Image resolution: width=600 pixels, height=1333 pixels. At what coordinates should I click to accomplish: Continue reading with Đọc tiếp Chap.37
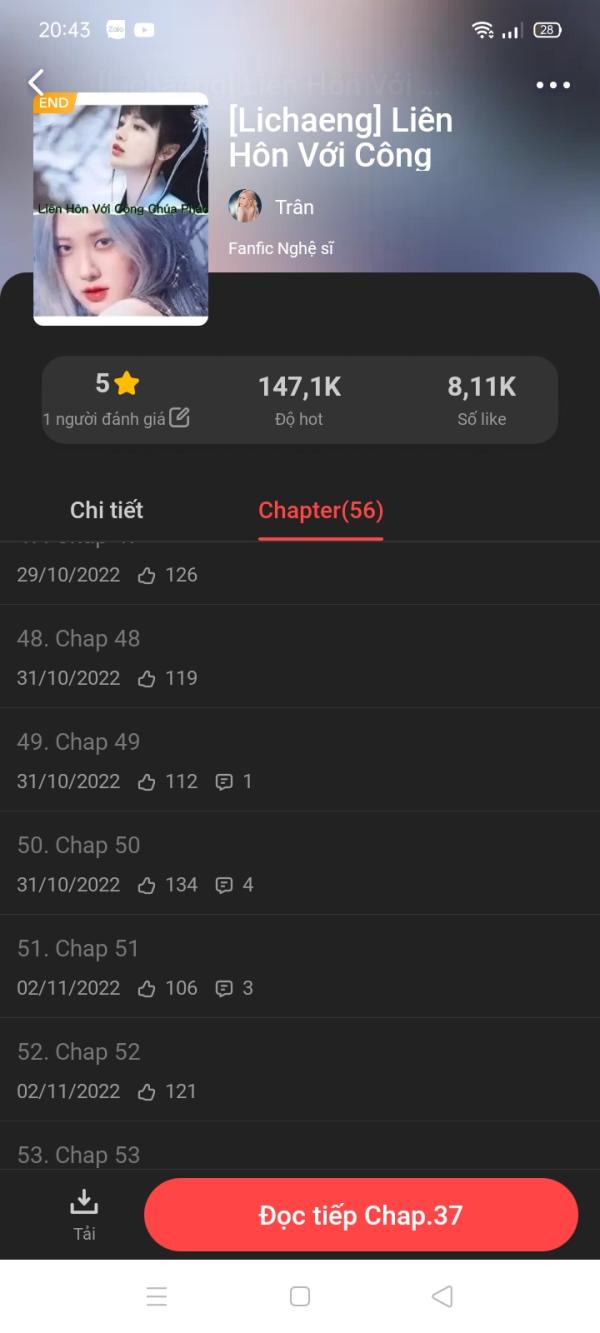[361, 1215]
